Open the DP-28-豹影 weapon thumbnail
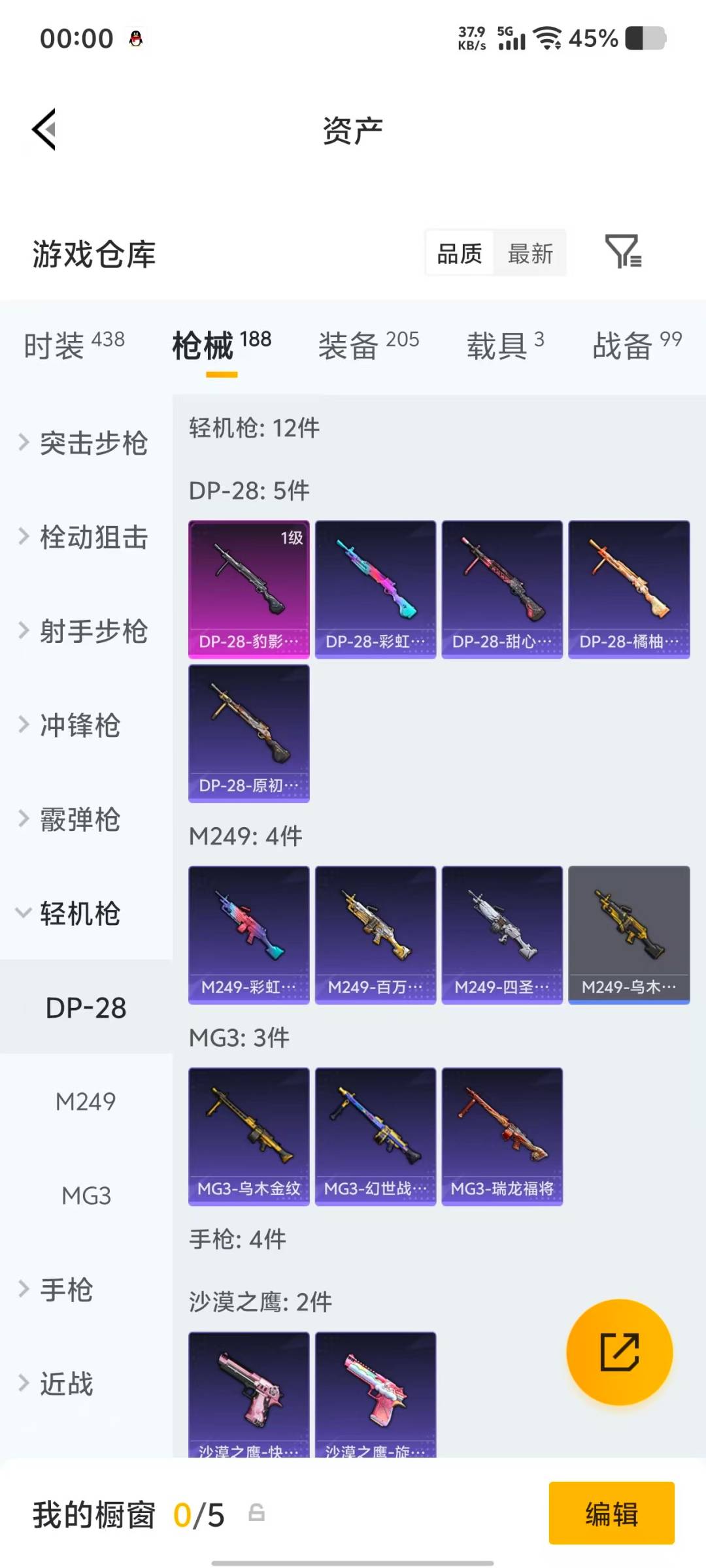This screenshot has width=706, height=1568. (x=248, y=588)
